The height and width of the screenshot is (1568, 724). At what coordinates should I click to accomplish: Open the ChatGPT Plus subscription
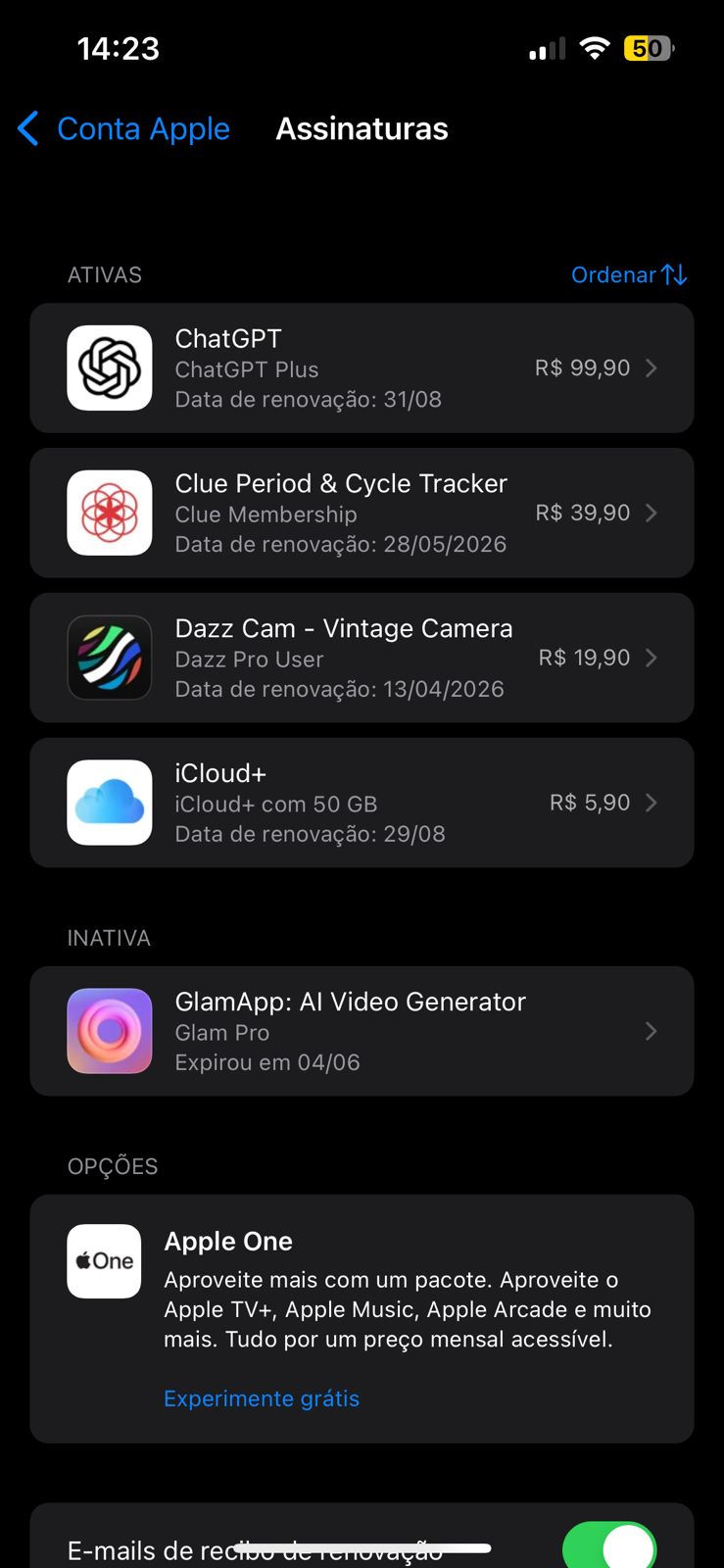(x=362, y=368)
